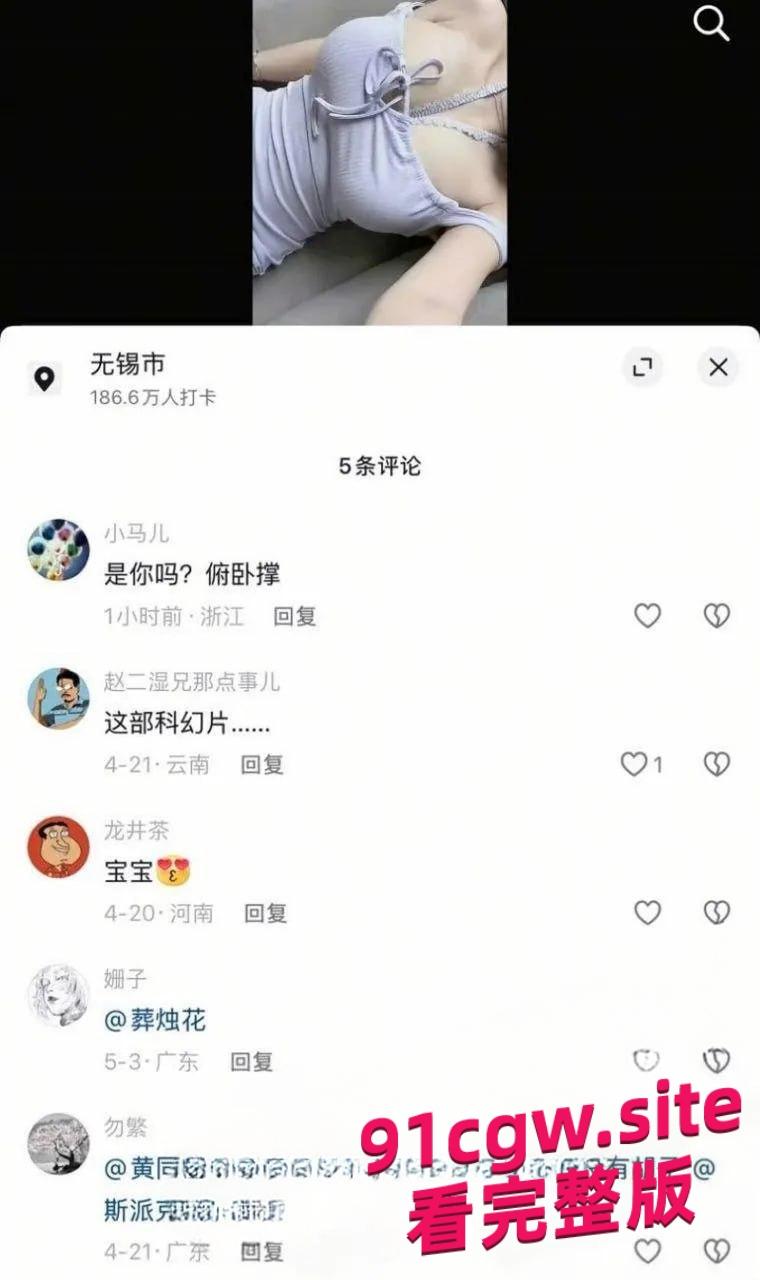Image resolution: width=760 pixels, height=1280 pixels.
Task: Close the comment panel with the X
Action: point(718,367)
